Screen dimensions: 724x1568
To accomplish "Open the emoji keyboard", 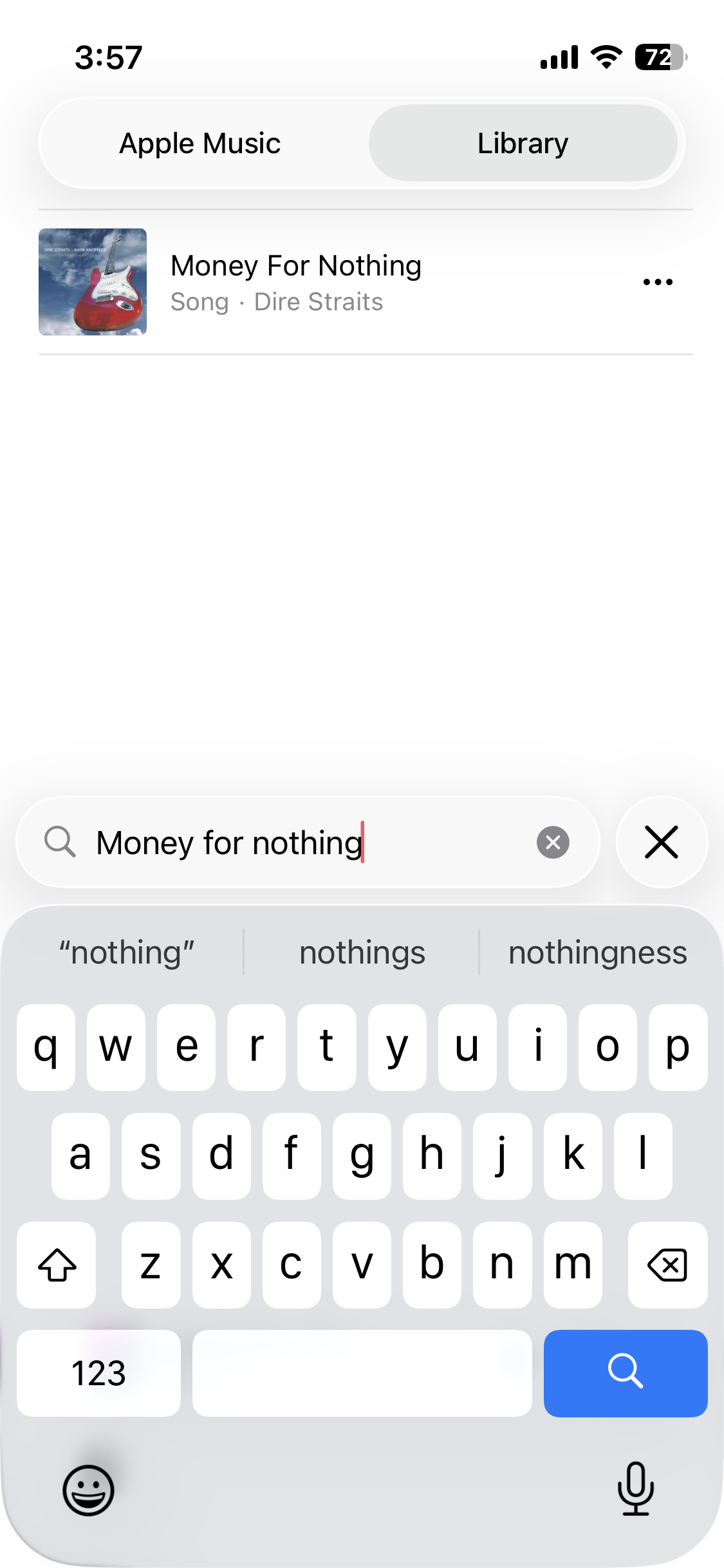I will [x=88, y=1490].
